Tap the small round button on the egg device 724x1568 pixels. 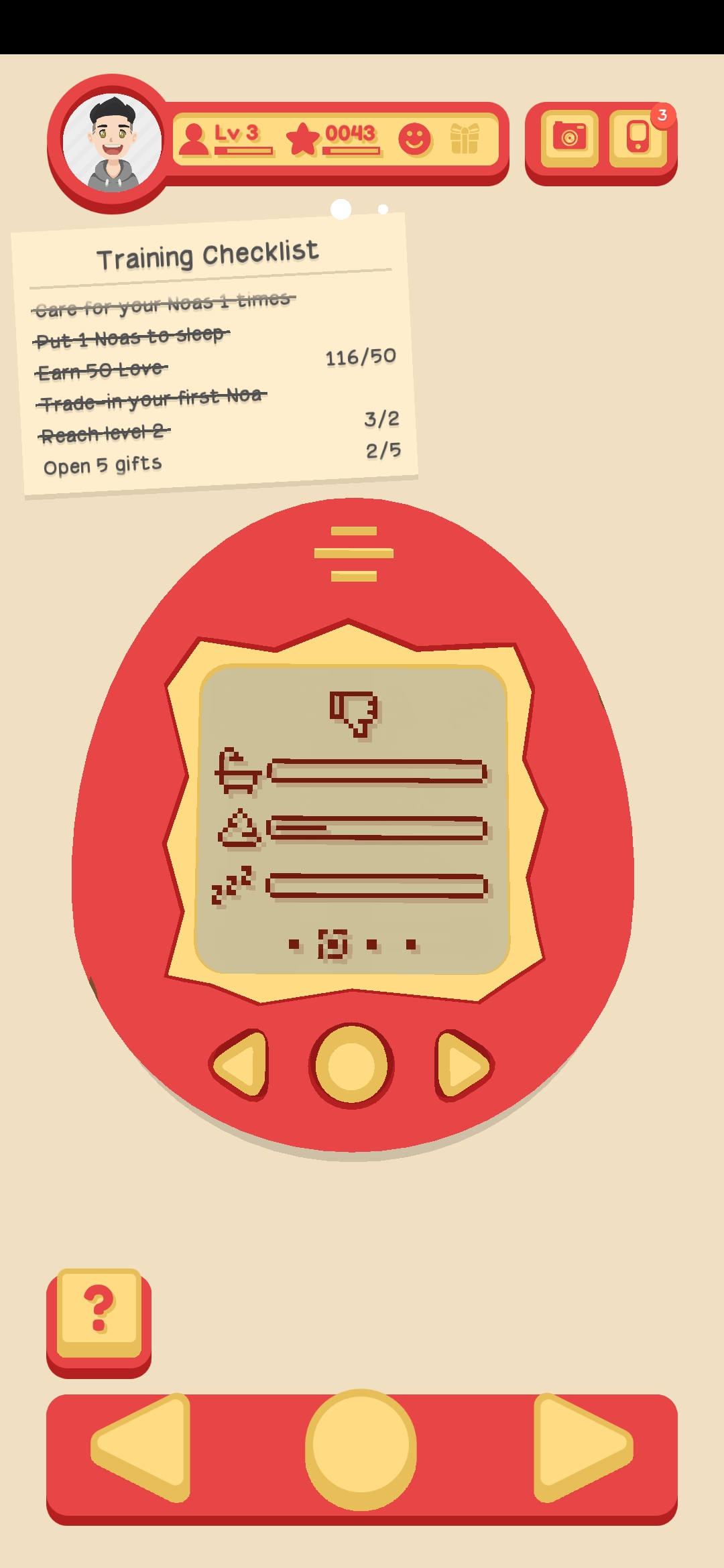(351, 1065)
